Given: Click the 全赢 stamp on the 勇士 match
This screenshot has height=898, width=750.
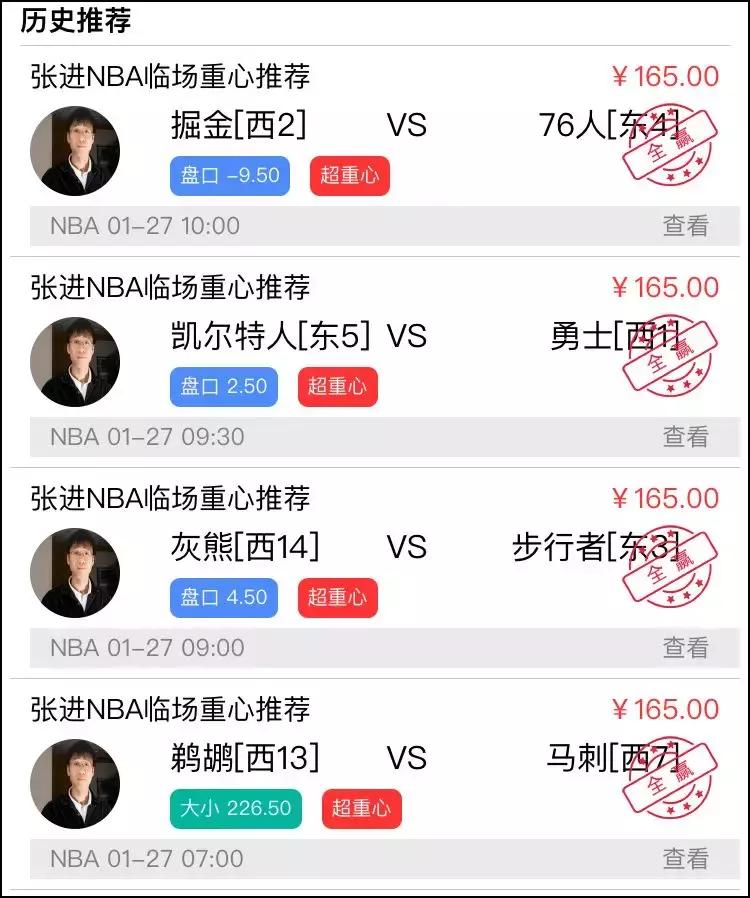Looking at the screenshot, I should [665, 357].
